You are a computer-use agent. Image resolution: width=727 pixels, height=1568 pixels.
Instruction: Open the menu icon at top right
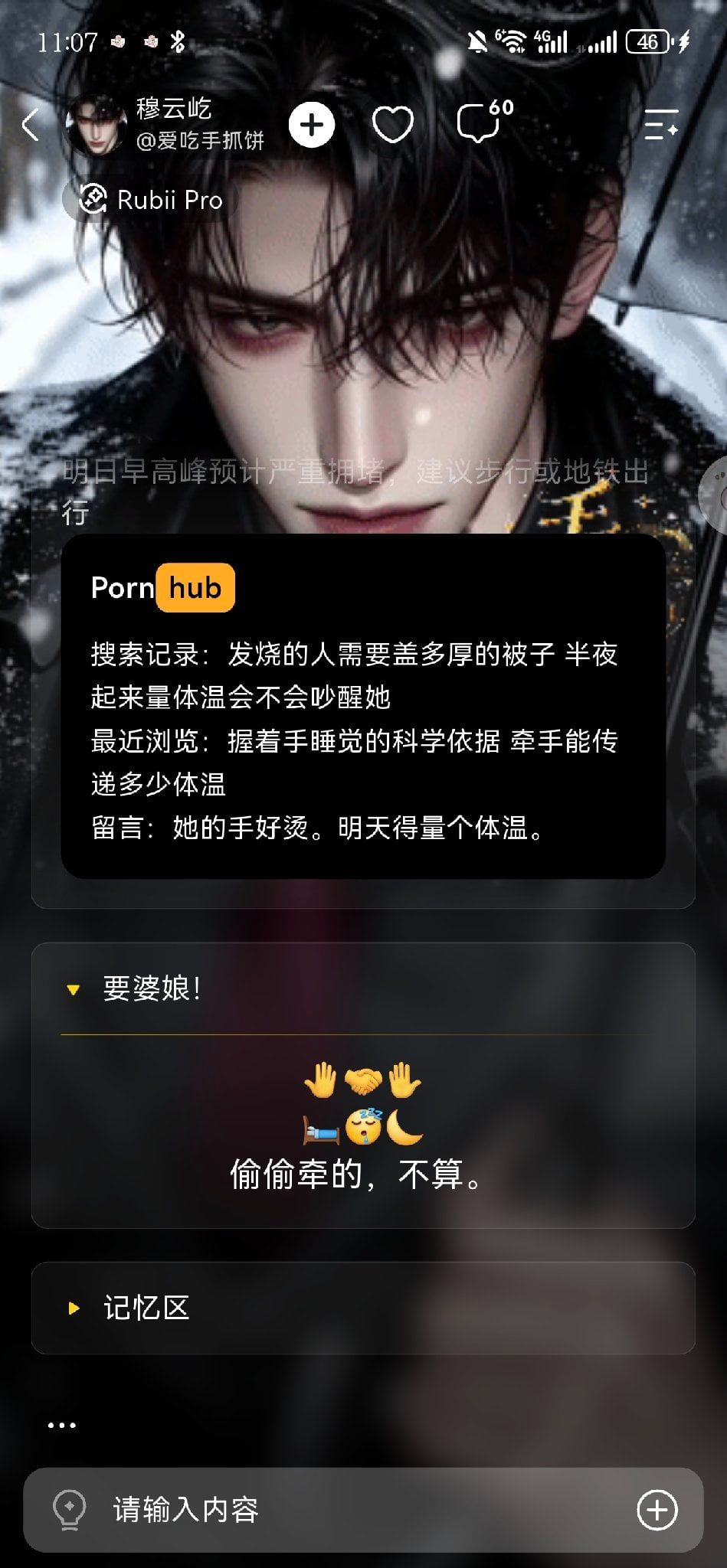[x=661, y=124]
